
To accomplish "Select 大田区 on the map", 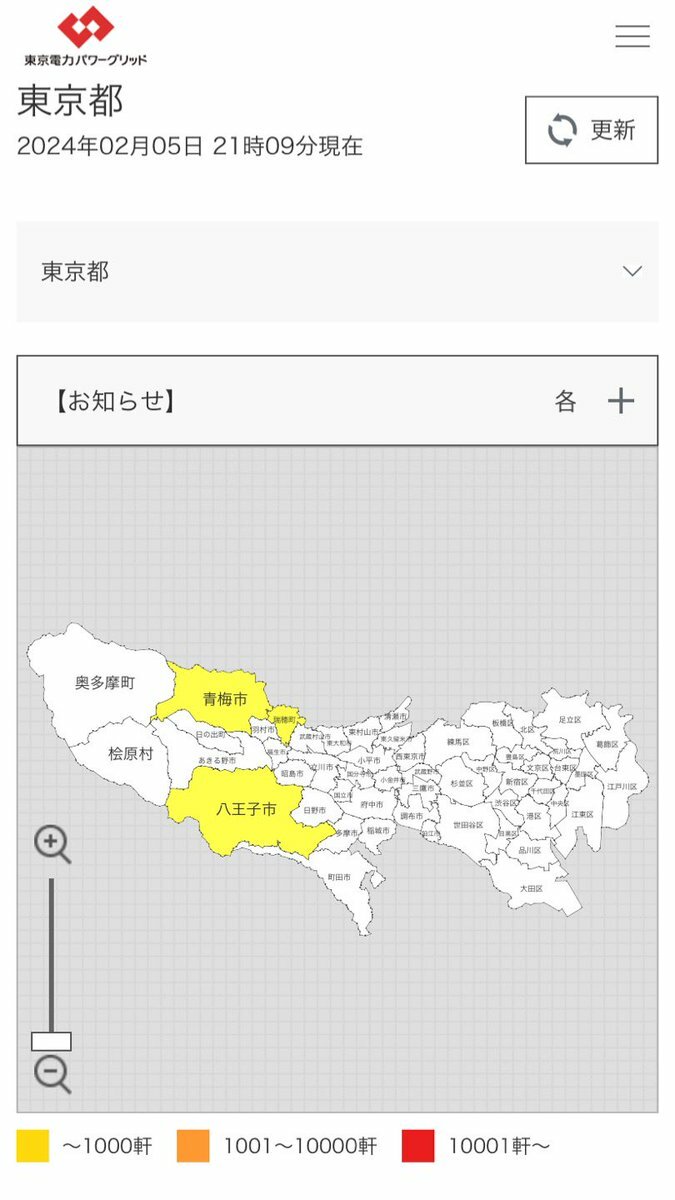I will (x=530, y=888).
